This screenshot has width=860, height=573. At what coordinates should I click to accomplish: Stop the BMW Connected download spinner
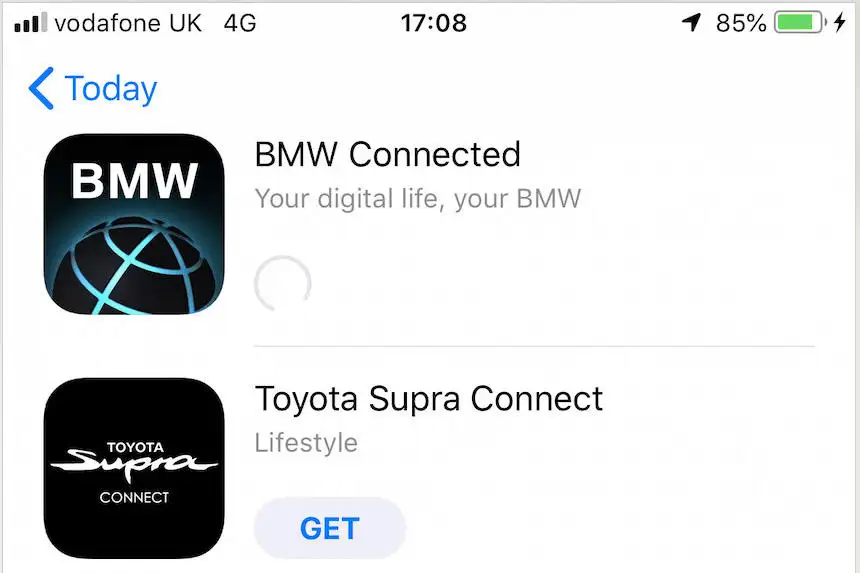(282, 283)
